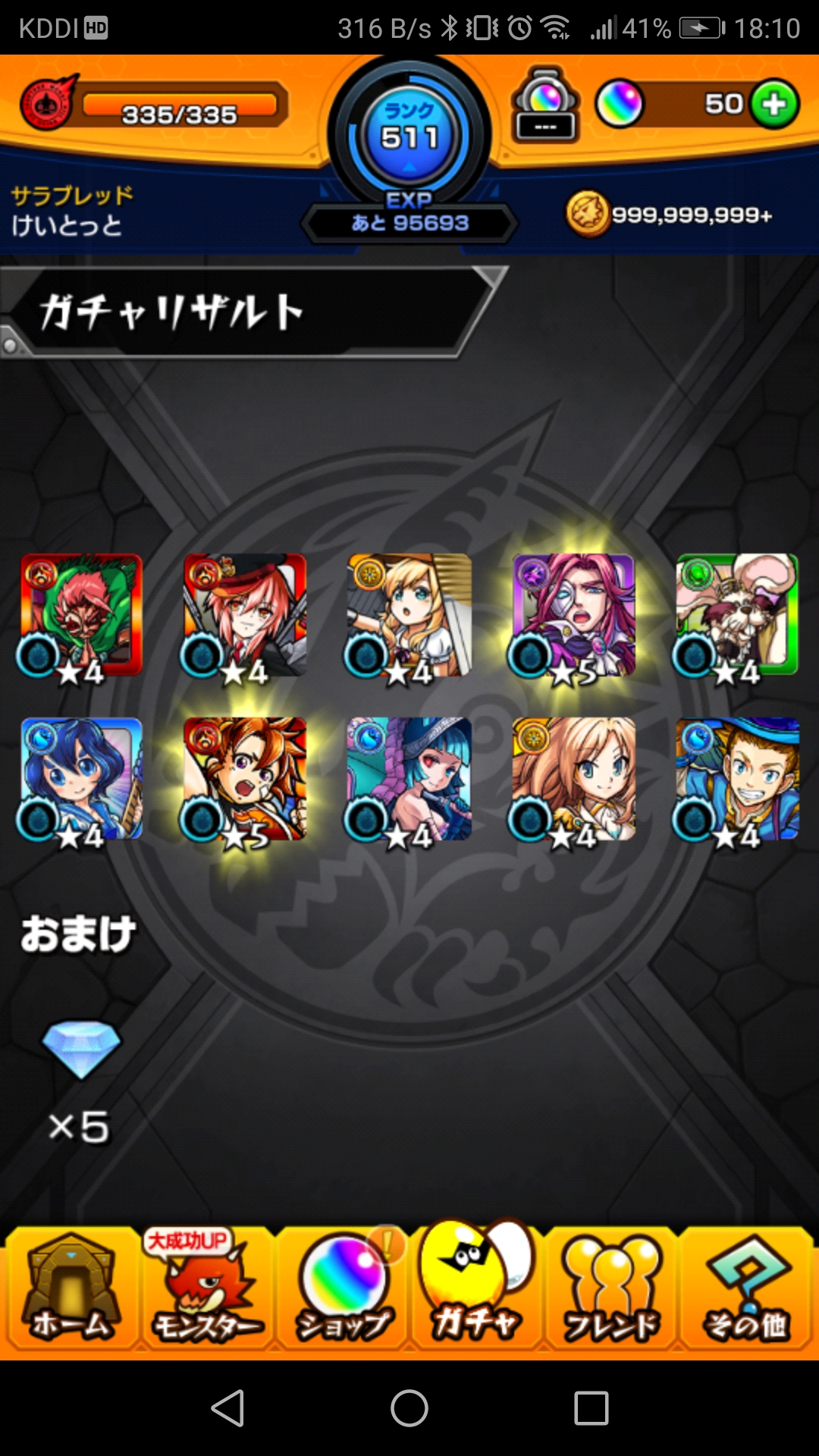
Task: View the orange-haired ★5 fire monster
Action: tap(244, 780)
